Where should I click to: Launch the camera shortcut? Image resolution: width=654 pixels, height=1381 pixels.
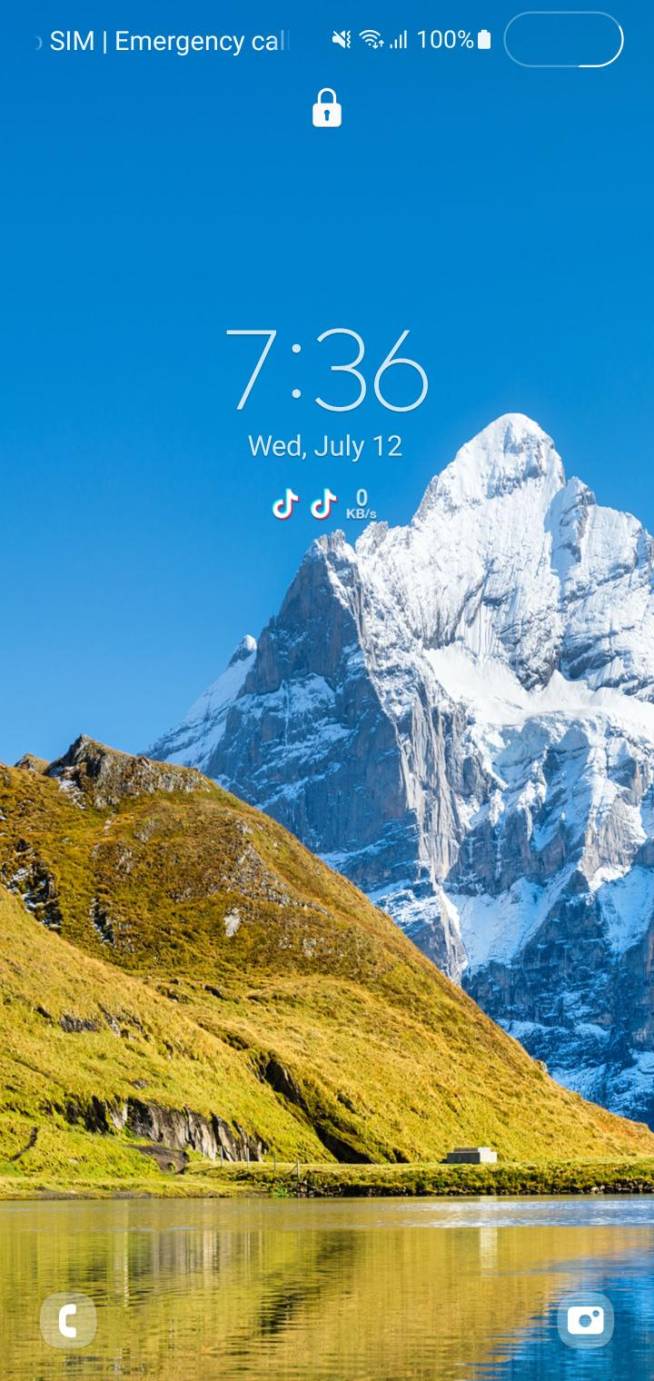point(585,1320)
